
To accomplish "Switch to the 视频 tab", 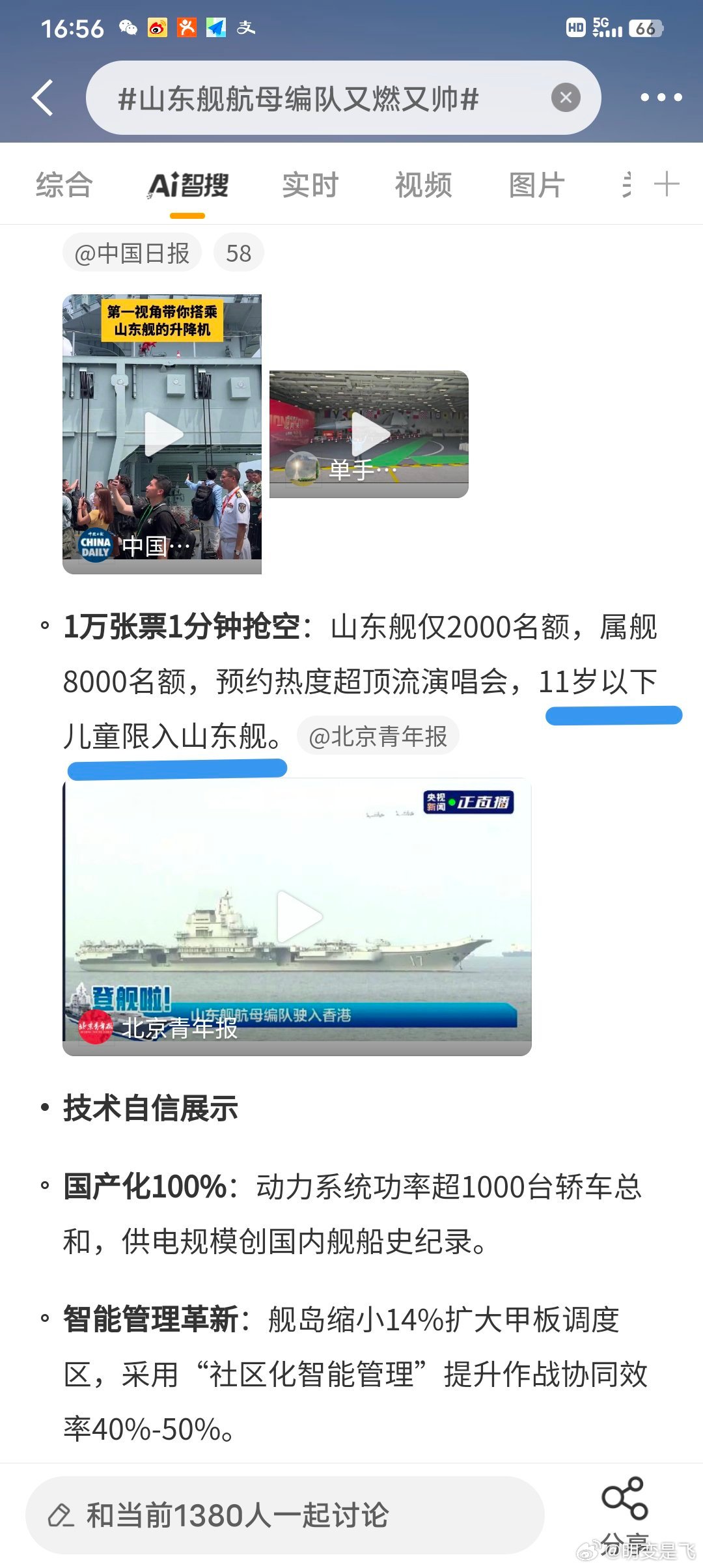I will pyautogui.click(x=423, y=185).
